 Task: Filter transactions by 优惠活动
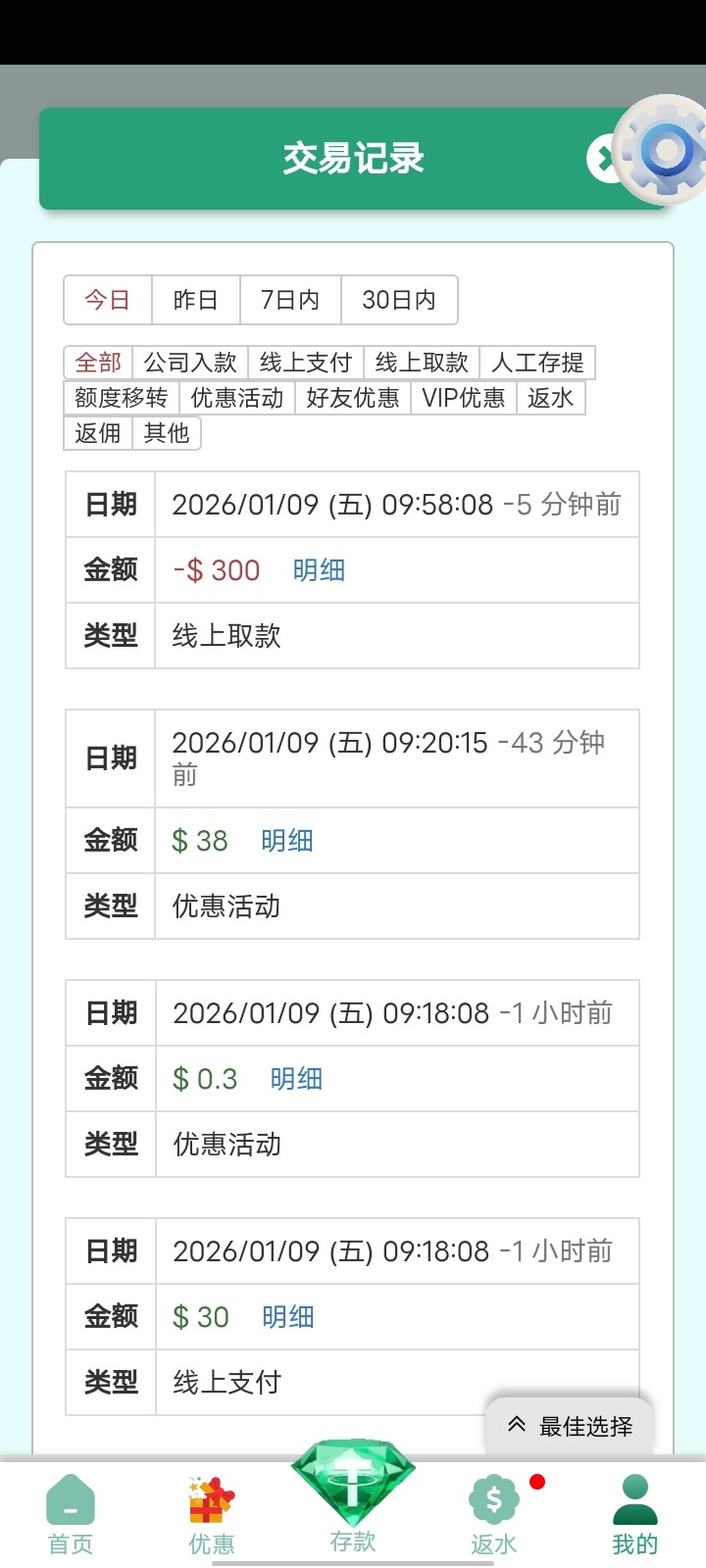238,398
